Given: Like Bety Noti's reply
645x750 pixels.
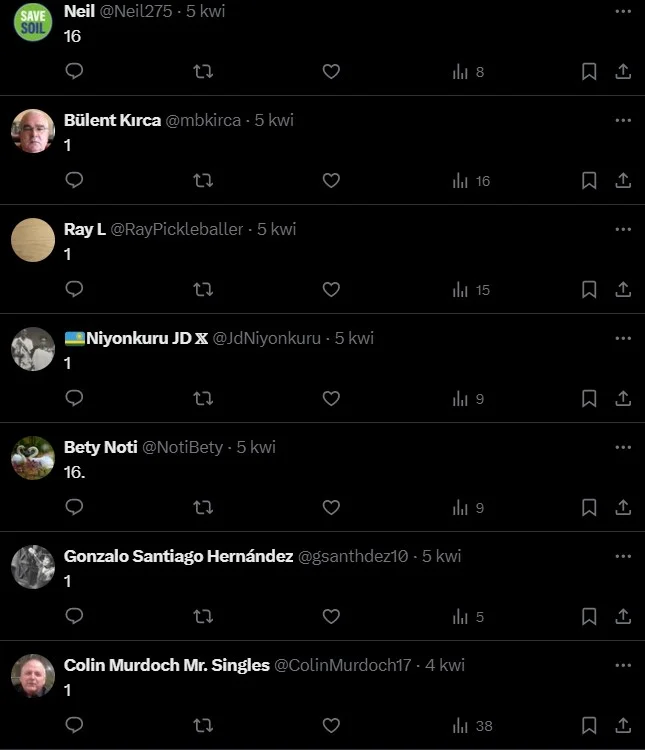Looking at the screenshot, I should (331, 507).
